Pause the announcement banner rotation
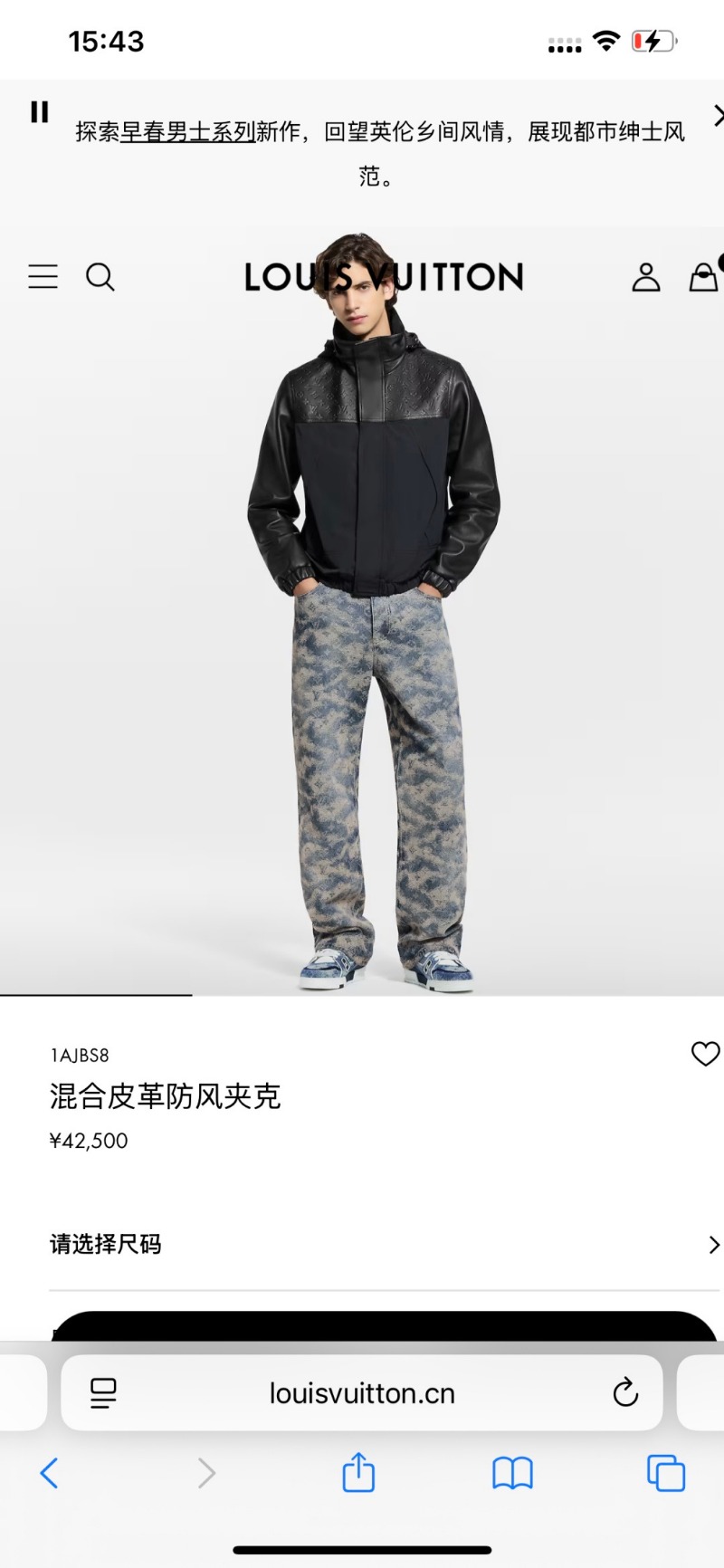The height and width of the screenshot is (1568, 724). [x=39, y=112]
